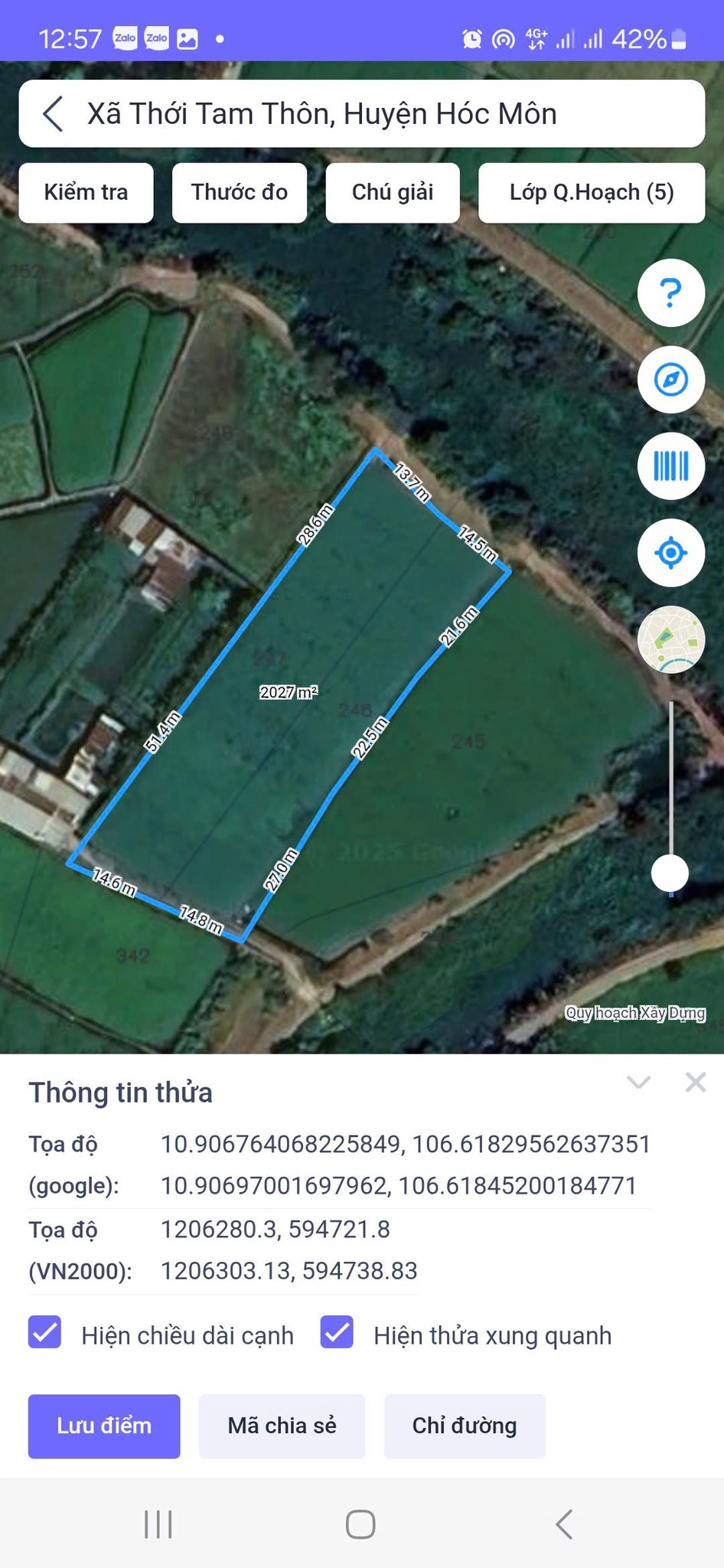This screenshot has height=1568, width=724.
Task: Tap the compass button
Action: click(671, 380)
